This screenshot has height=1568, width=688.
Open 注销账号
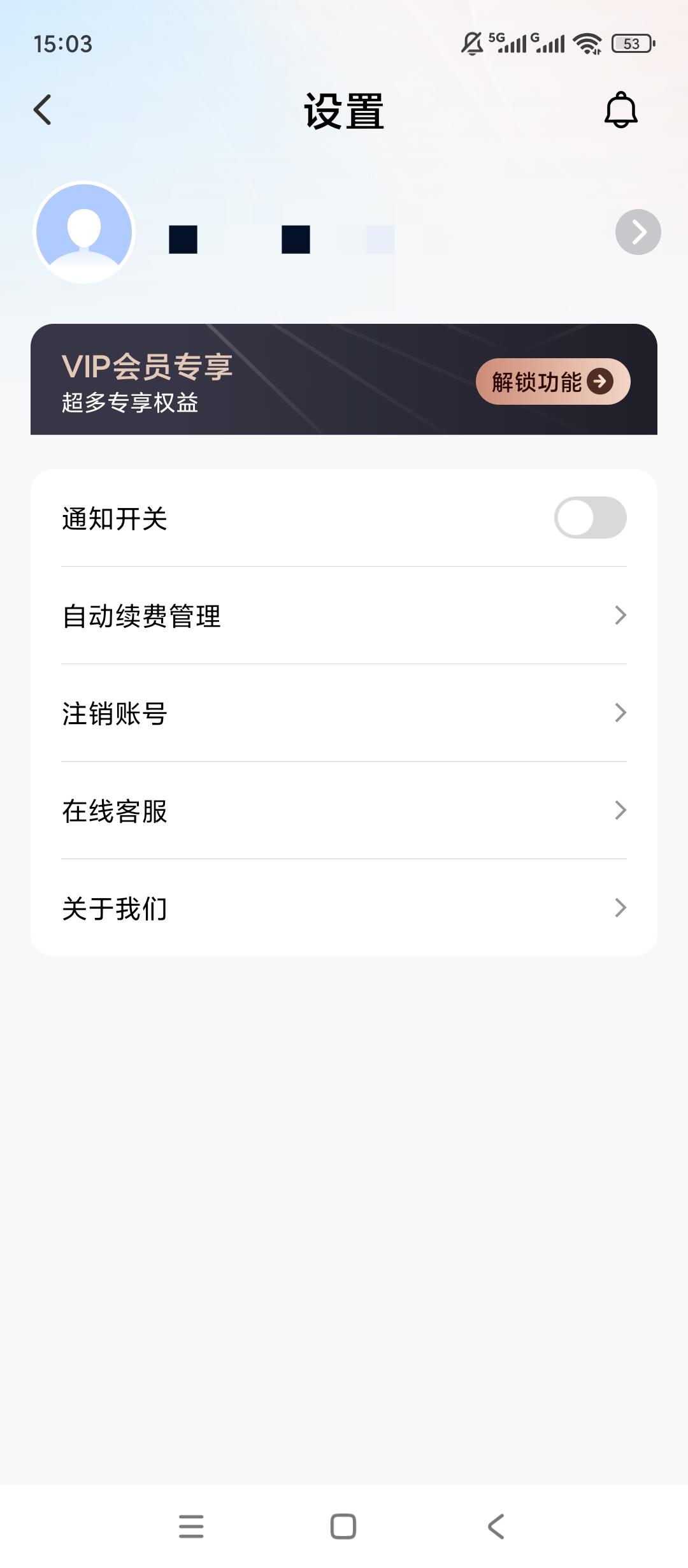pos(344,713)
